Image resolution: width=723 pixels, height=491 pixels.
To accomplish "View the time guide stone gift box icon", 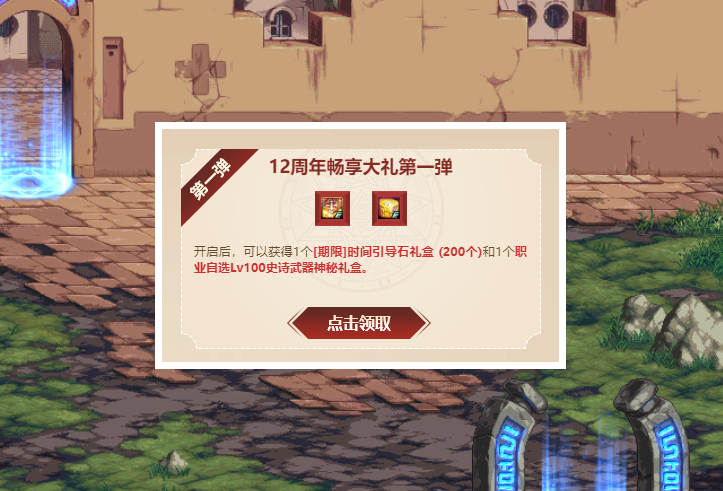I will 331,208.
